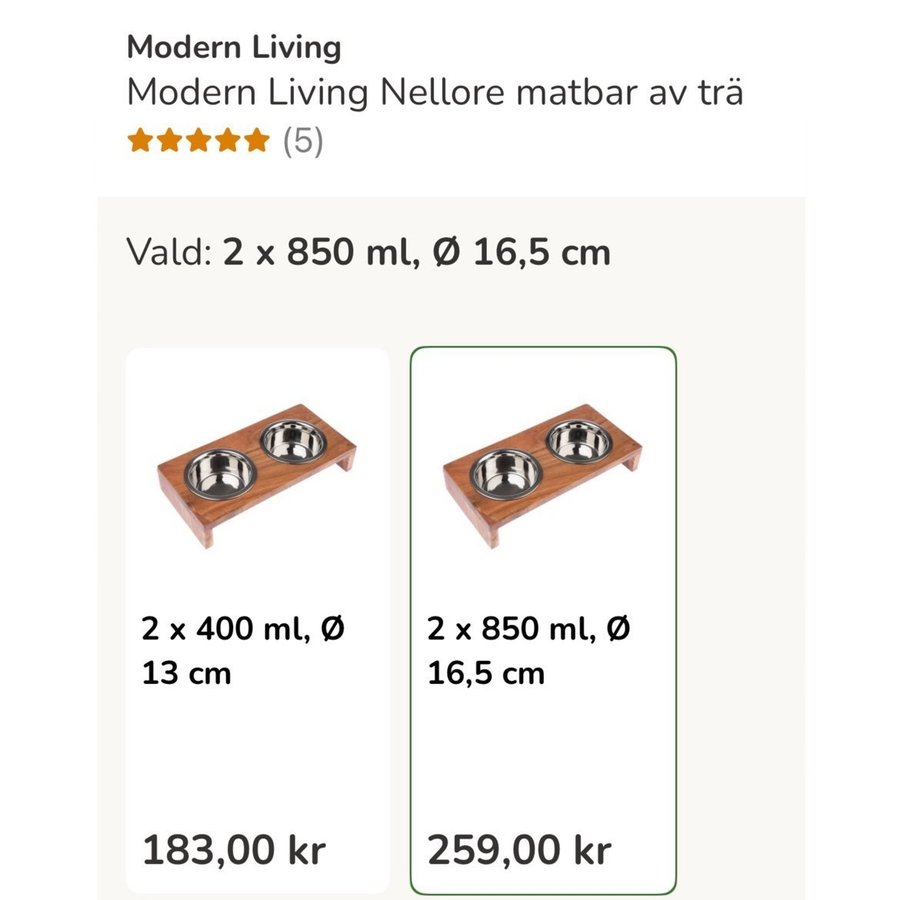Image resolution: width=900 pixels, height=900 pixels.
Task: Select the 2 x 400 ml, Ø 13 cm variant
Action: tap(257, 620)
